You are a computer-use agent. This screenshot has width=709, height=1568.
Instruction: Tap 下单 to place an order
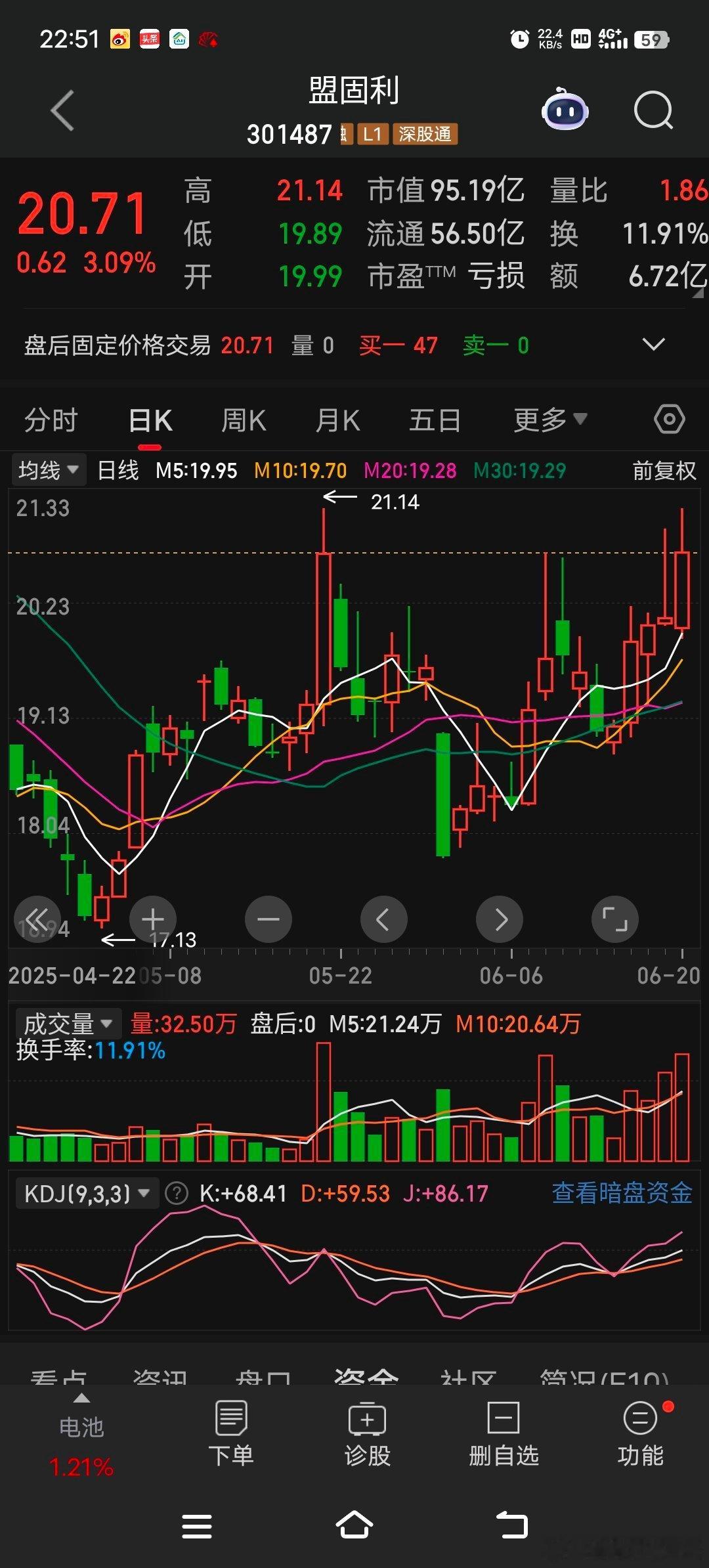click(x=231, y=1433)
